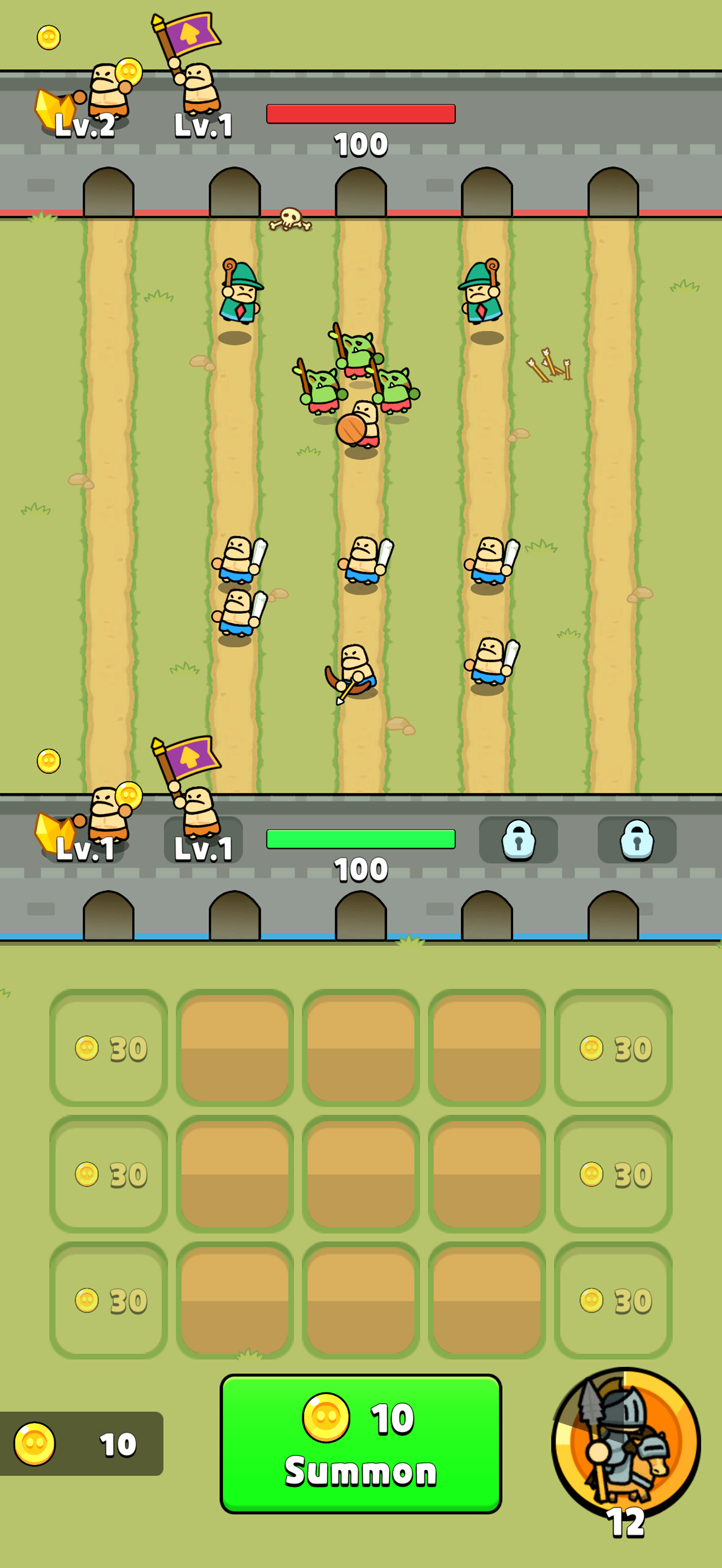The image size is (722, 1568).
Task: Activate the mounted knight hero ability
Action: (626, 1443)
